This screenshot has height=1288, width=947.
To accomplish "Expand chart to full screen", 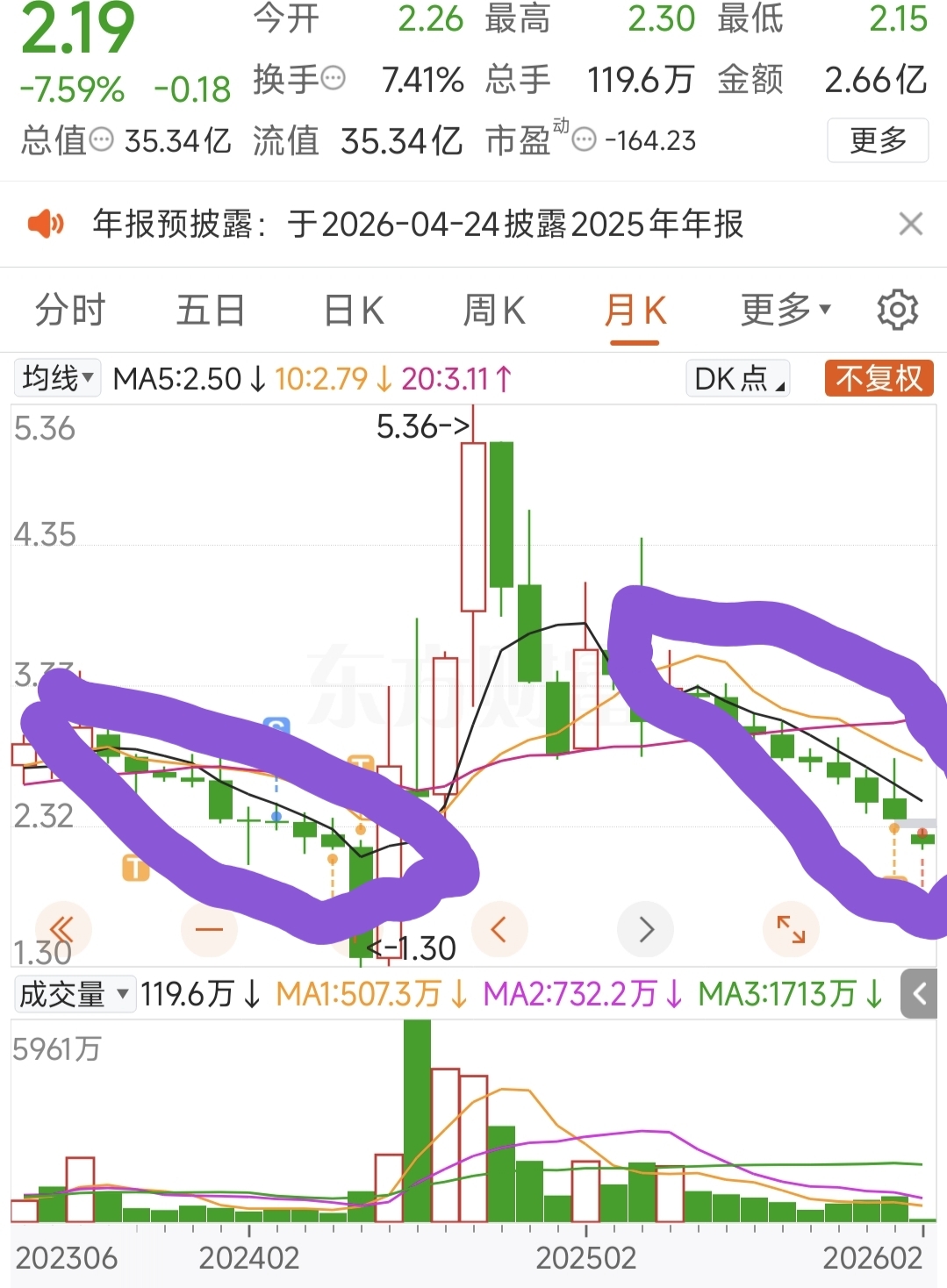I will pyautogui.click(x=791, y=929).
